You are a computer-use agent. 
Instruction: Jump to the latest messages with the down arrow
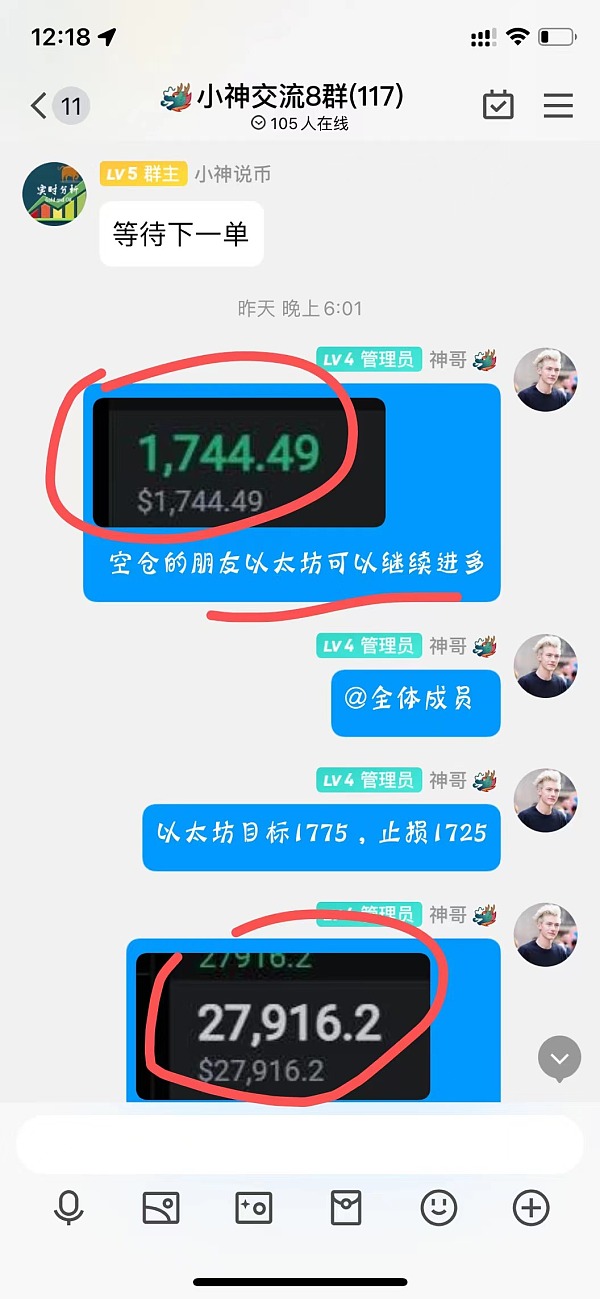[559, 1059]
